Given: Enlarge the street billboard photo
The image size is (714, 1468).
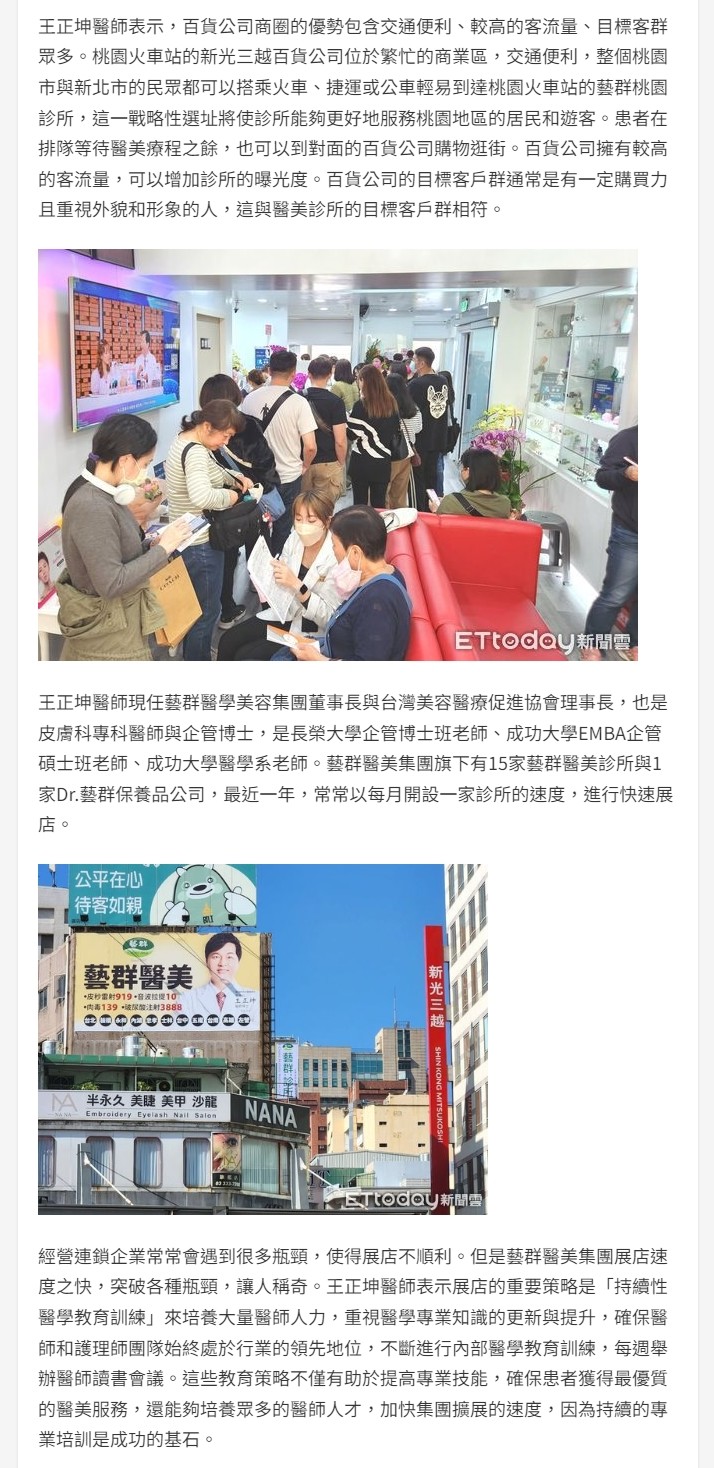Looking at the screenshot, I should (262, 1038).
